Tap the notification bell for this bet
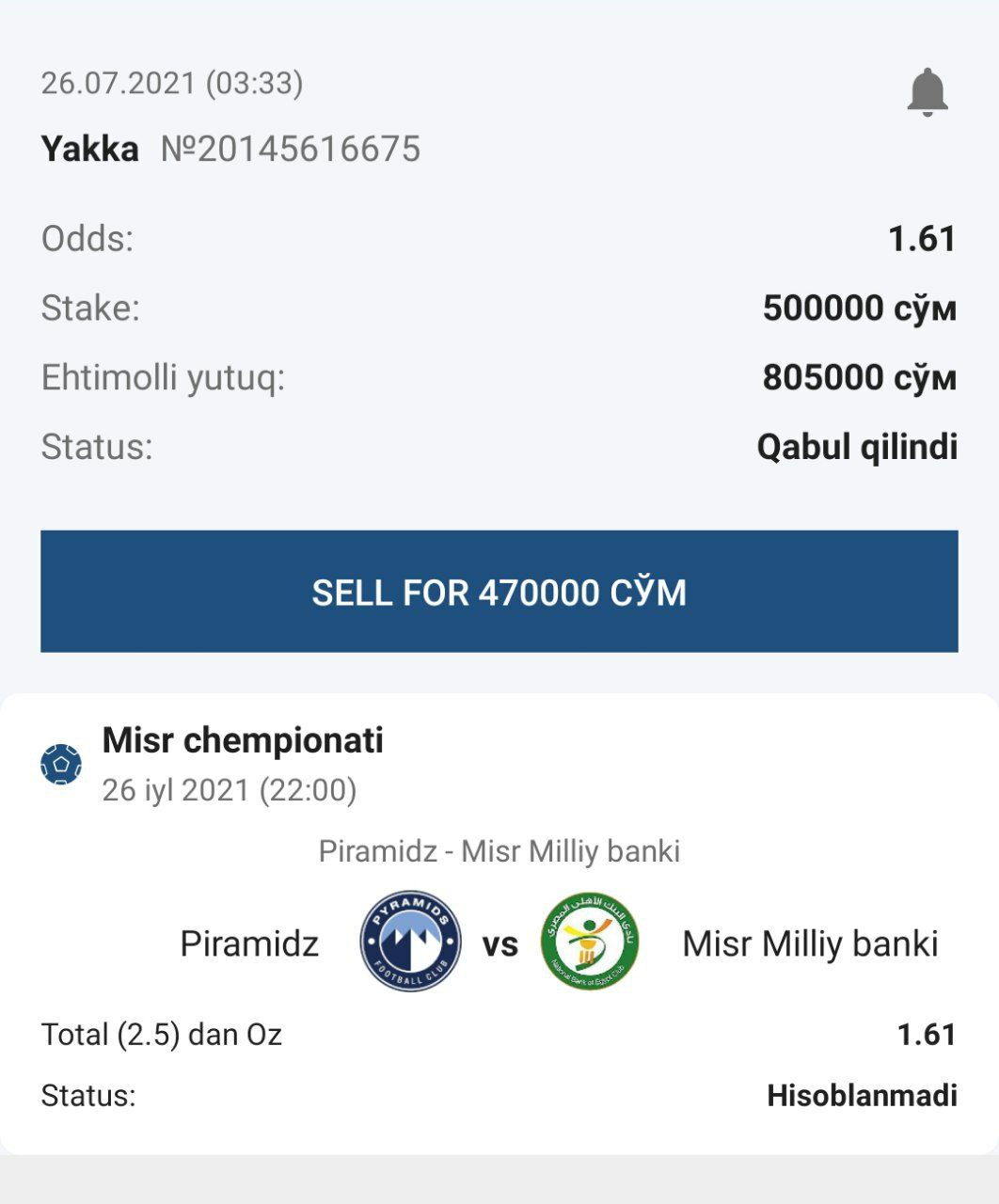The image size is (999, 1204). point(927,92)
